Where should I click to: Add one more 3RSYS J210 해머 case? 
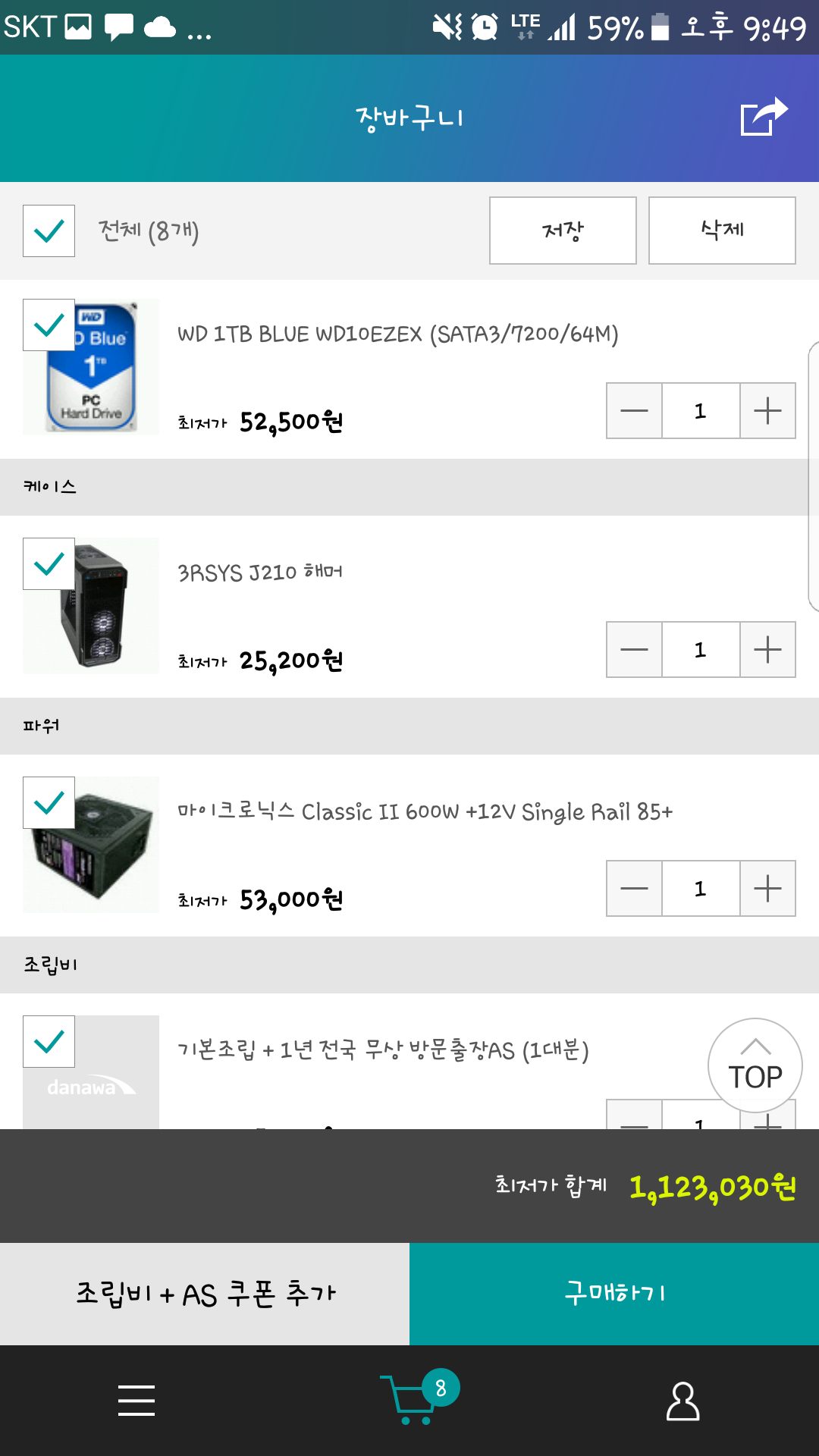(767, 650)
